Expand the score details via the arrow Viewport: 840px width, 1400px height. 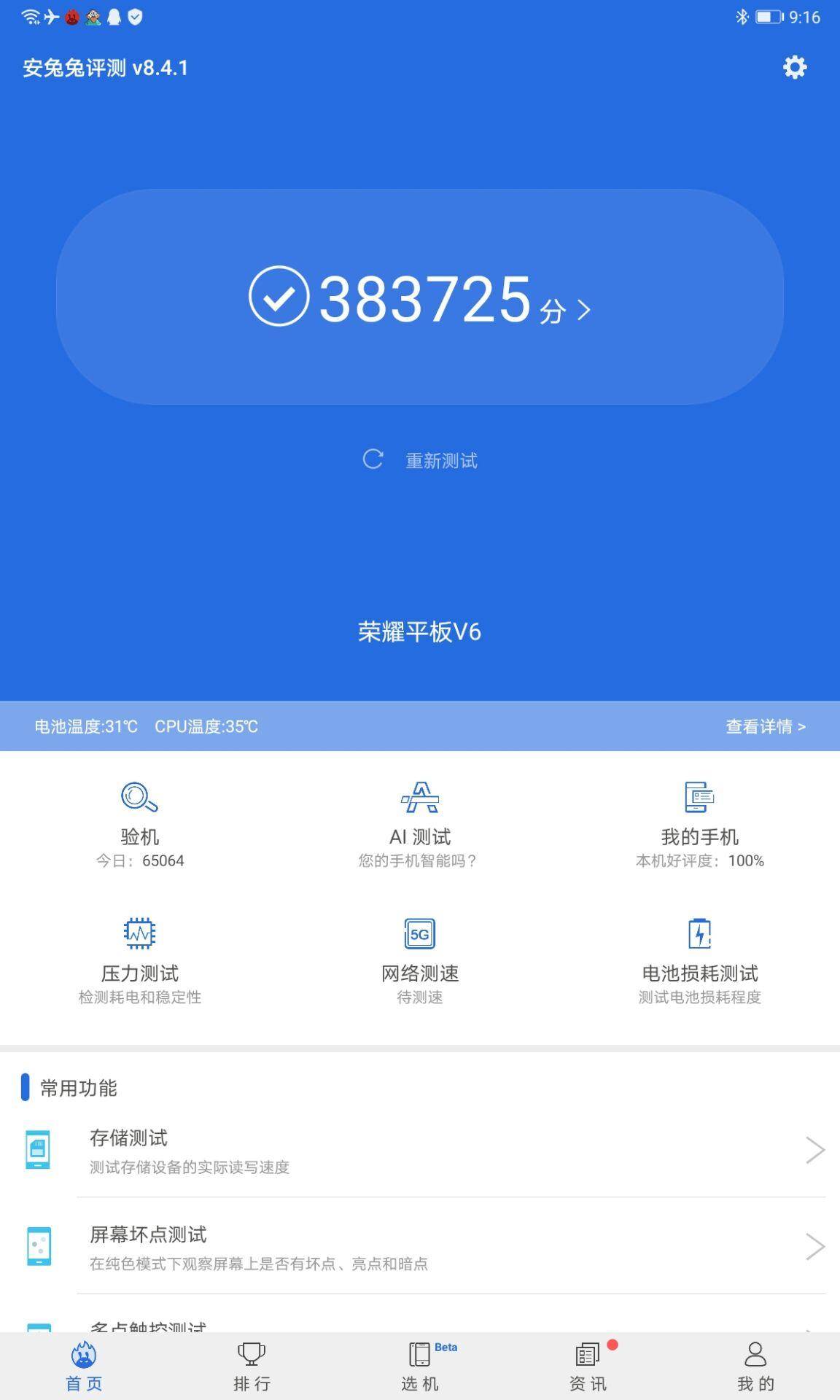pos(584,310)
